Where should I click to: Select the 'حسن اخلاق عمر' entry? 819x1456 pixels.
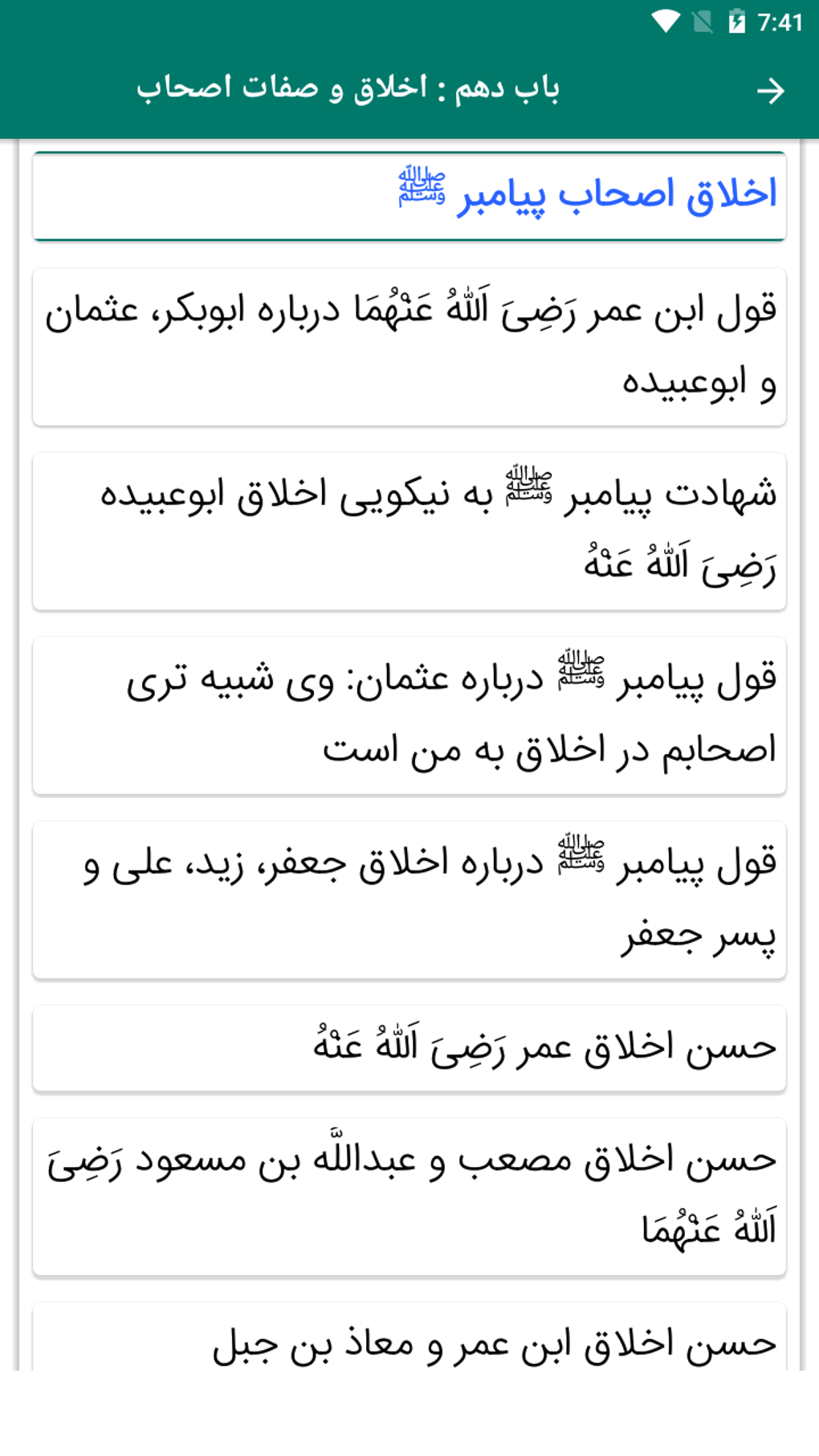(409, 1048)
